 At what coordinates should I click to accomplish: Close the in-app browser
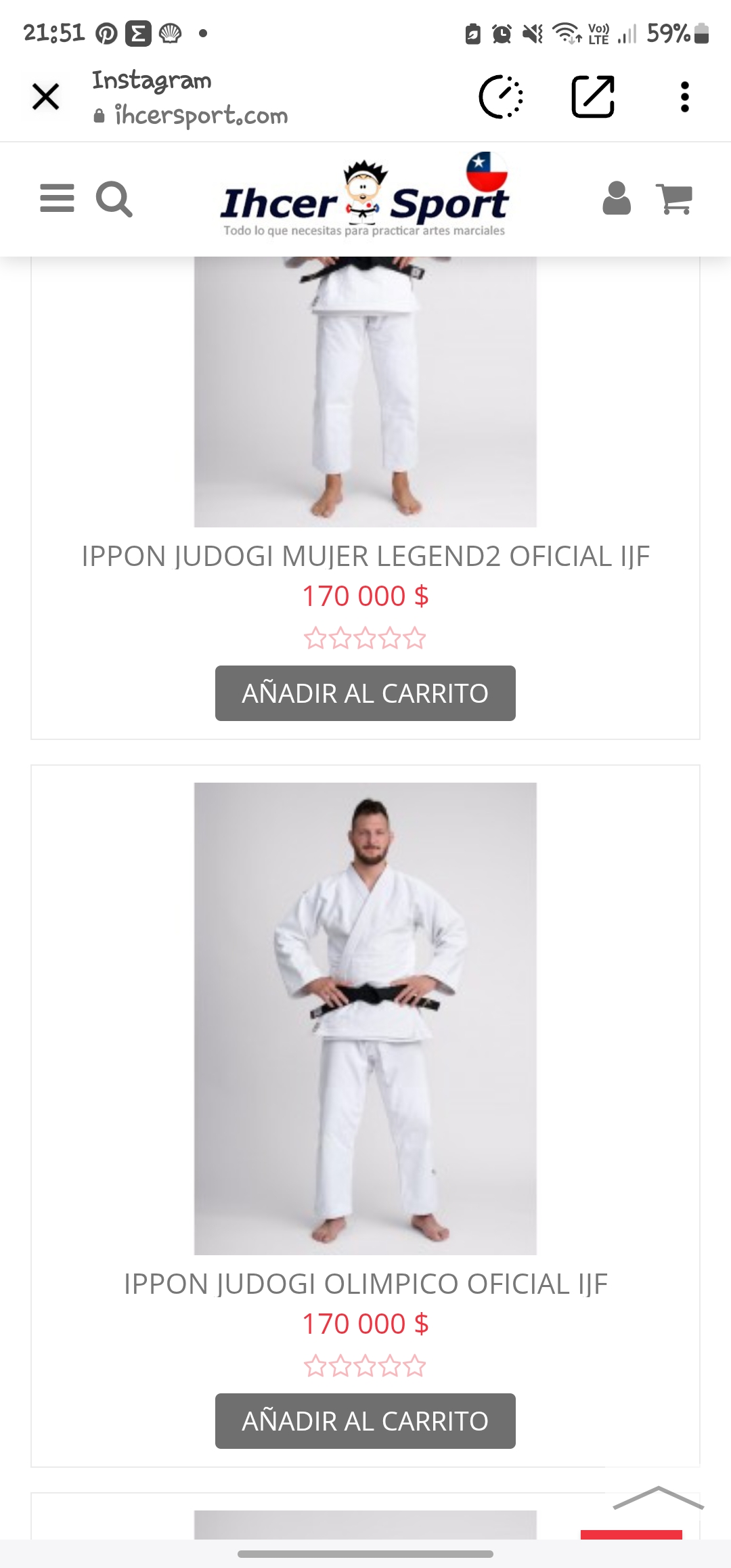pyautogui.click(x=45, y=96)
